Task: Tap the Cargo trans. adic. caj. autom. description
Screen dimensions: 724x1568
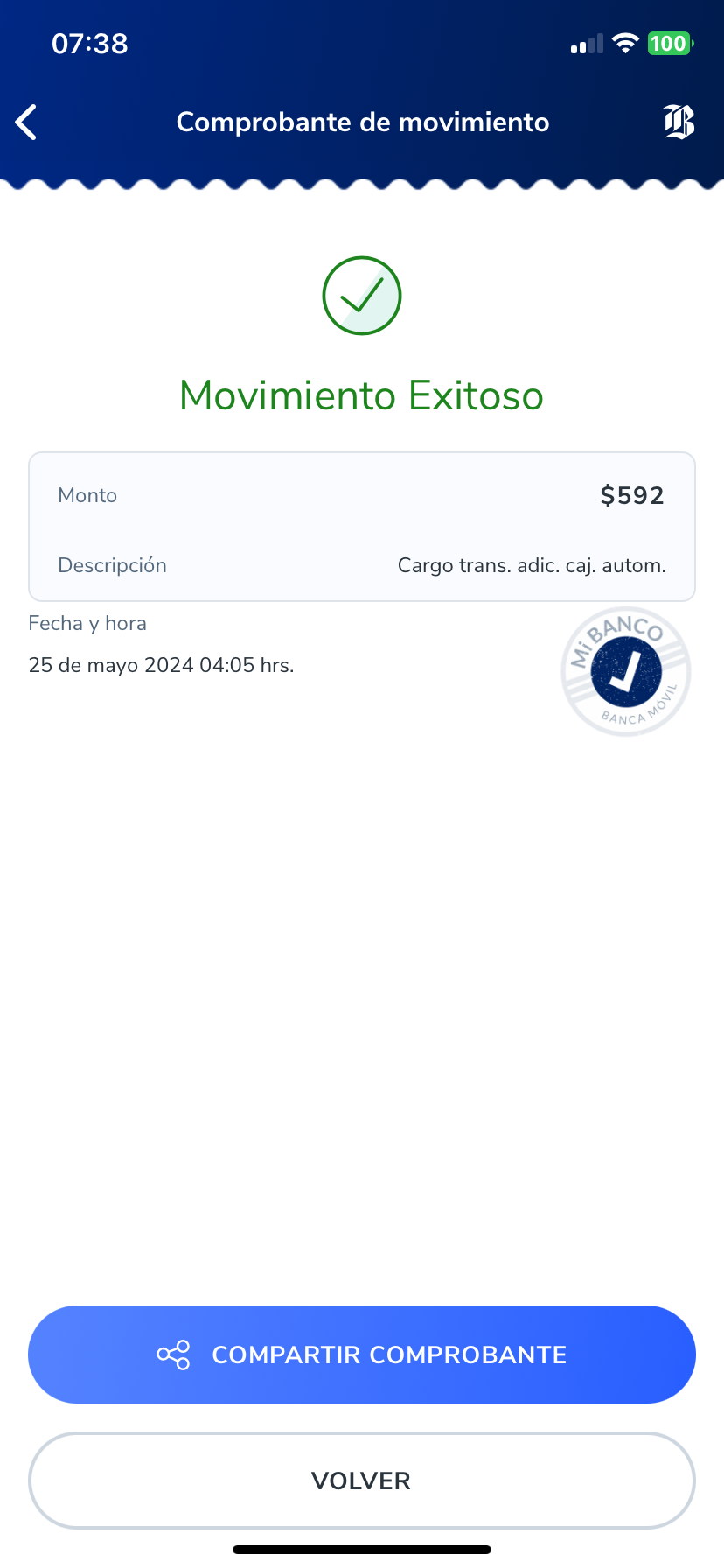Action: 532,565
